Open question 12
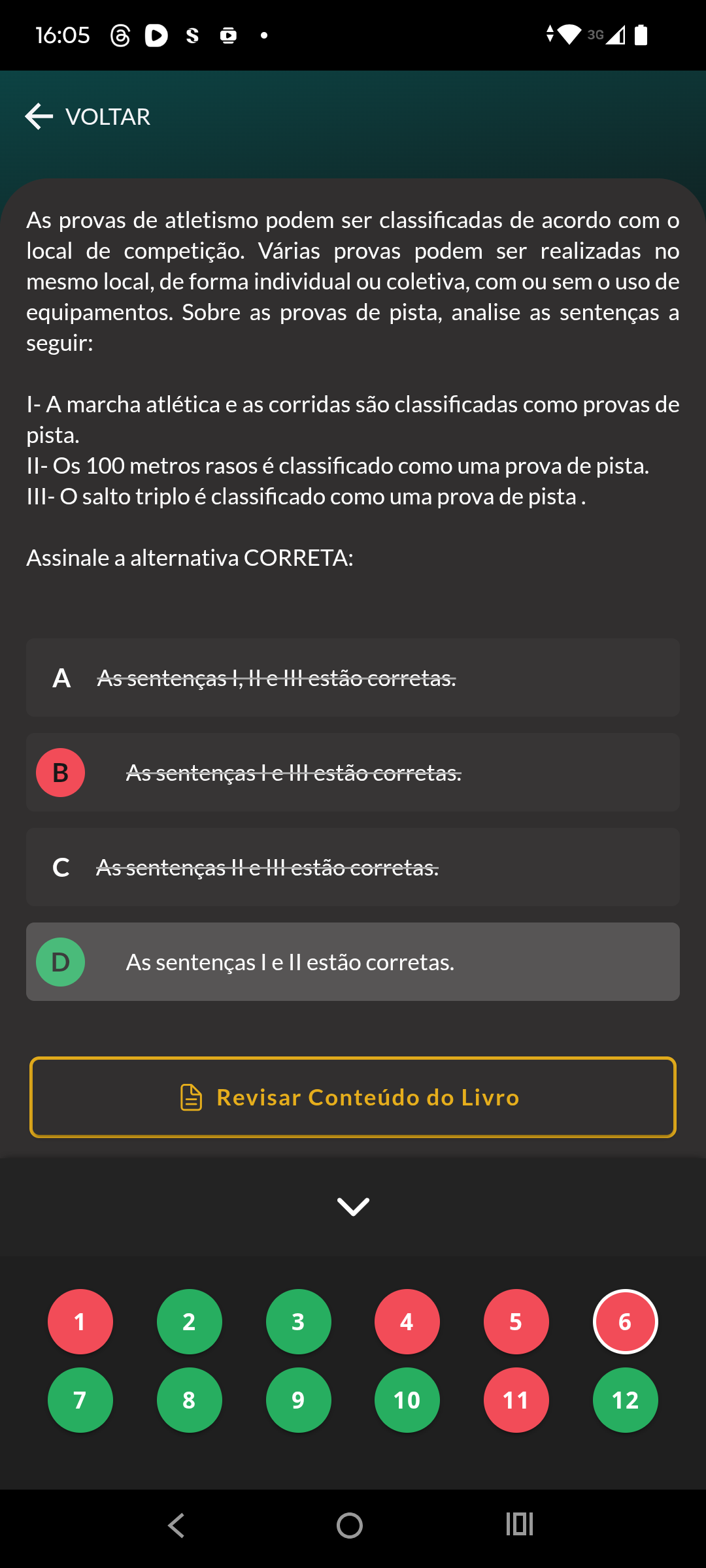This screenshot has width=706, height=1568. 625,1400
